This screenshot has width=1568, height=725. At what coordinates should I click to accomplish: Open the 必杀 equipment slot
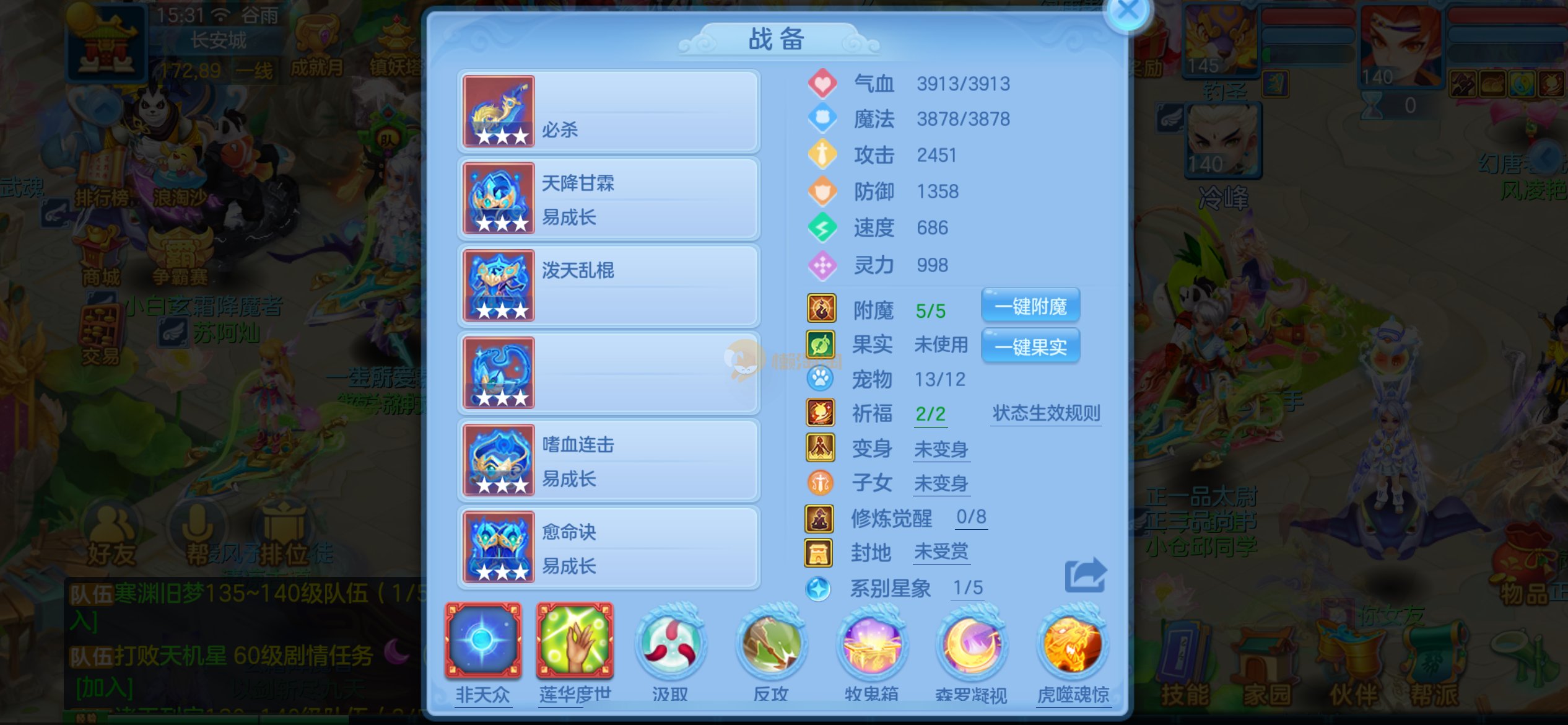pos(609,112)
